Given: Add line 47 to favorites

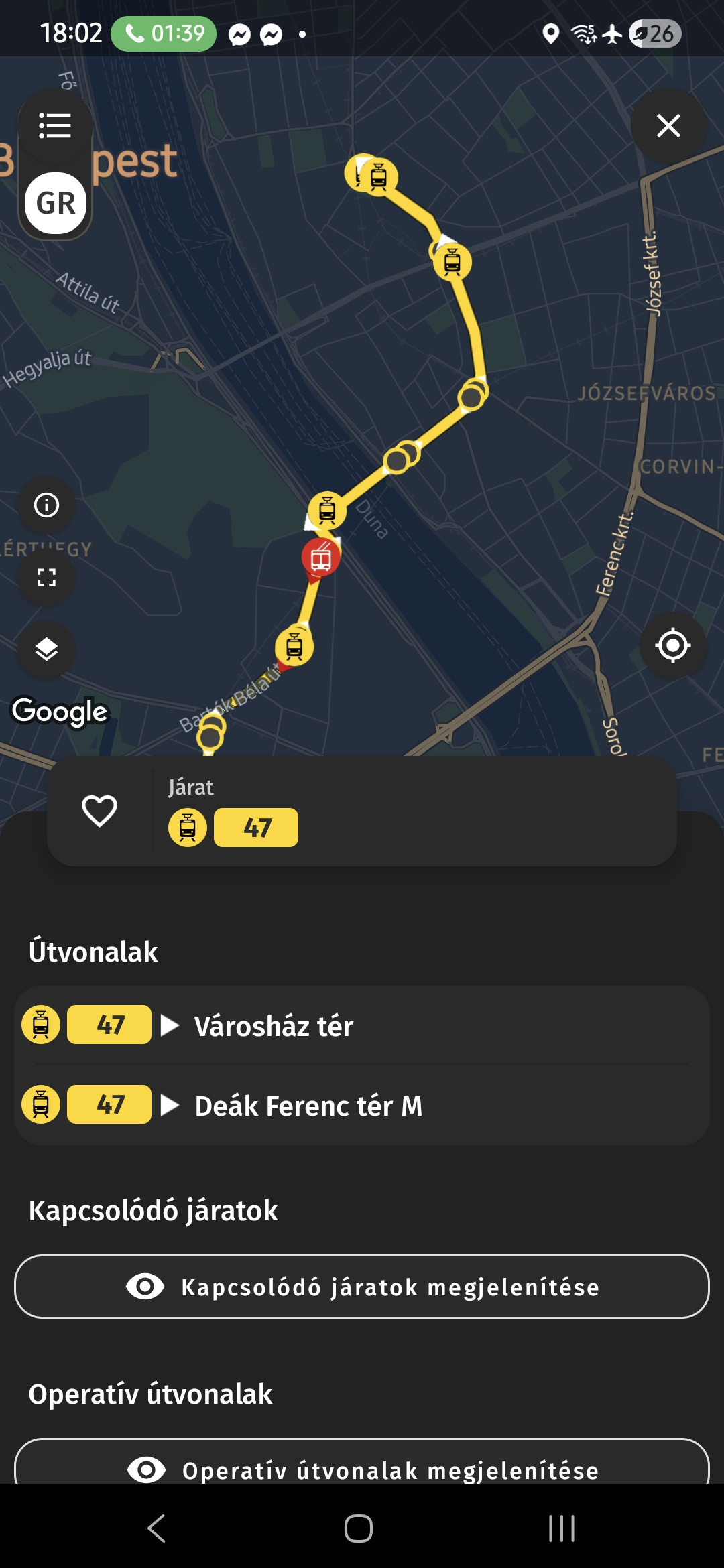Looking at the screenshot, I should tap(99, 811).
